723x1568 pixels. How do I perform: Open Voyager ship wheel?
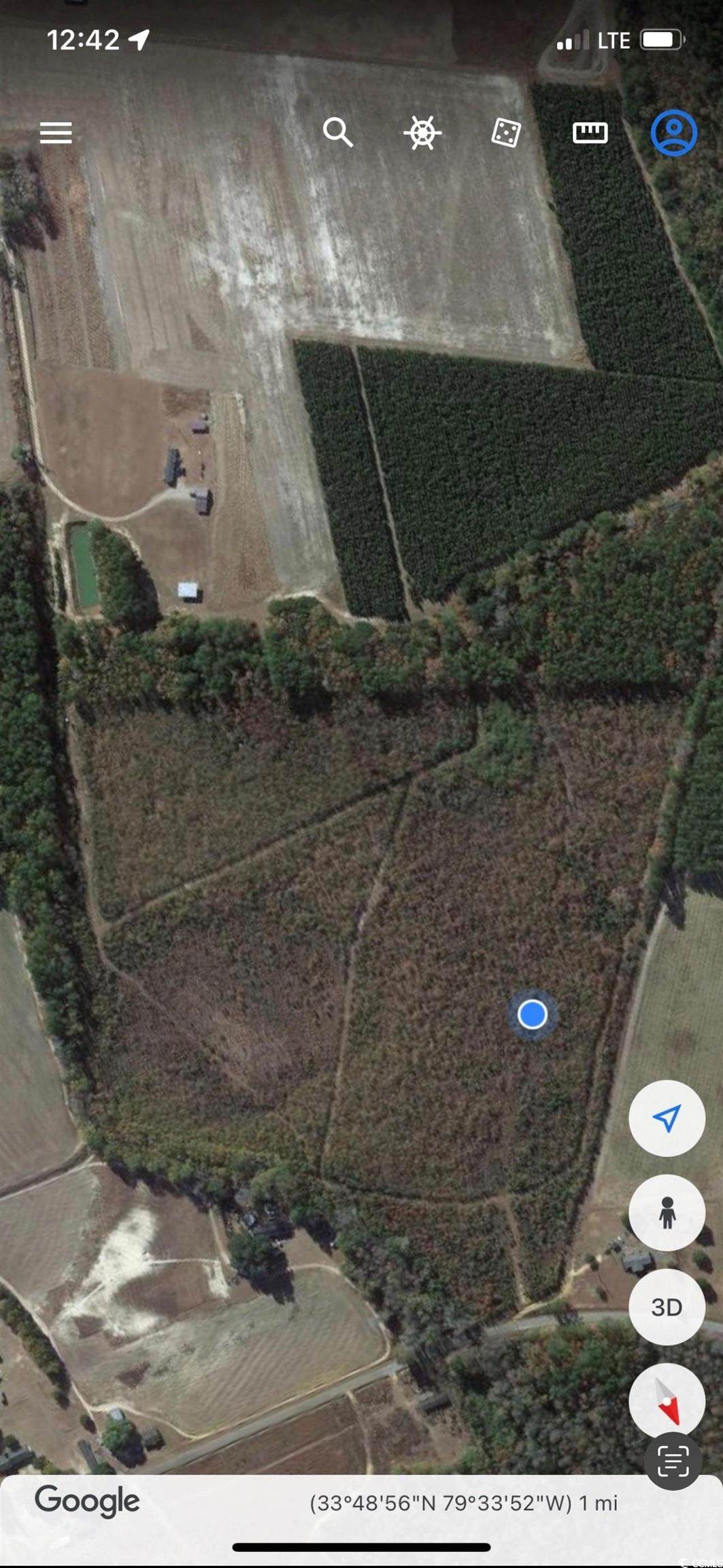[422, 132]
